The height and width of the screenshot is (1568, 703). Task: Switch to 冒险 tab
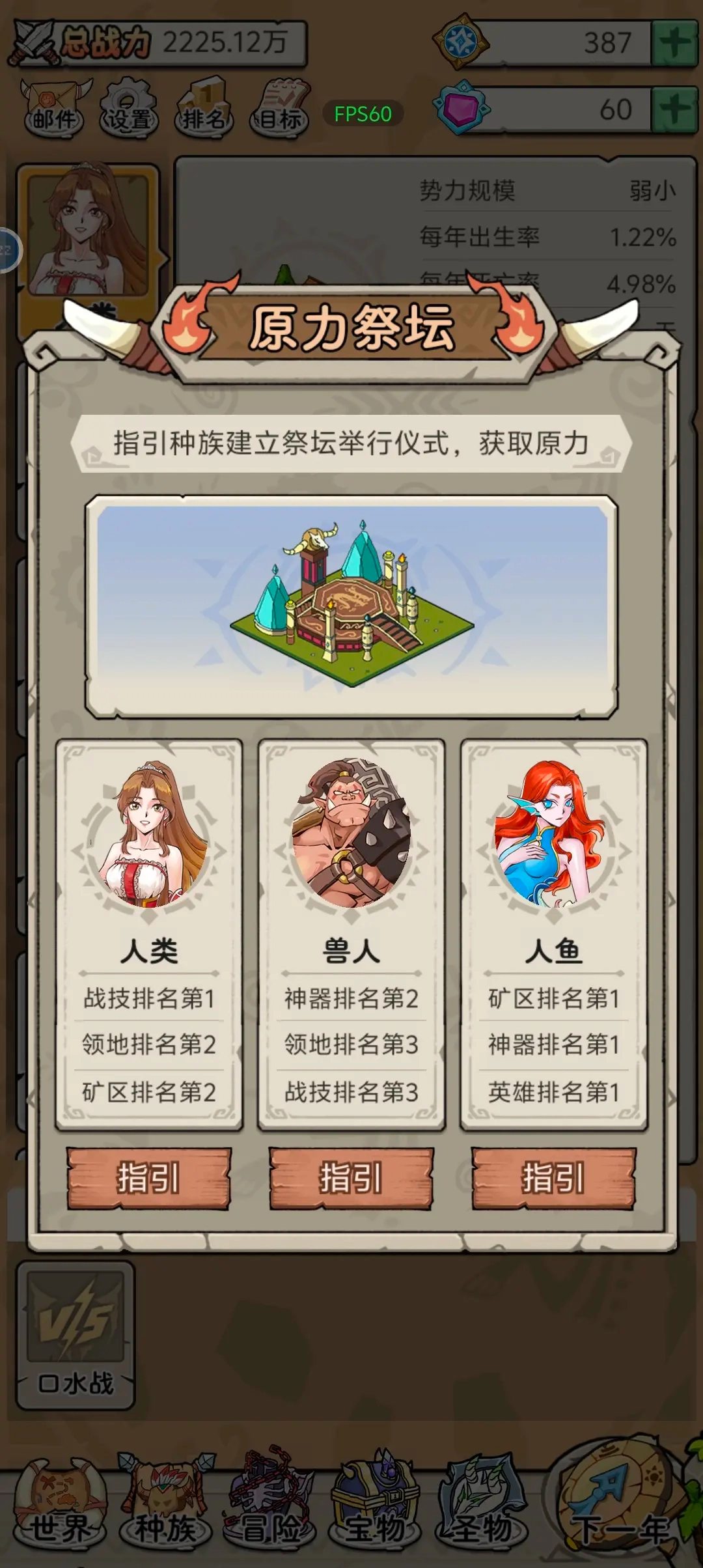click(x=270, y=1509)
